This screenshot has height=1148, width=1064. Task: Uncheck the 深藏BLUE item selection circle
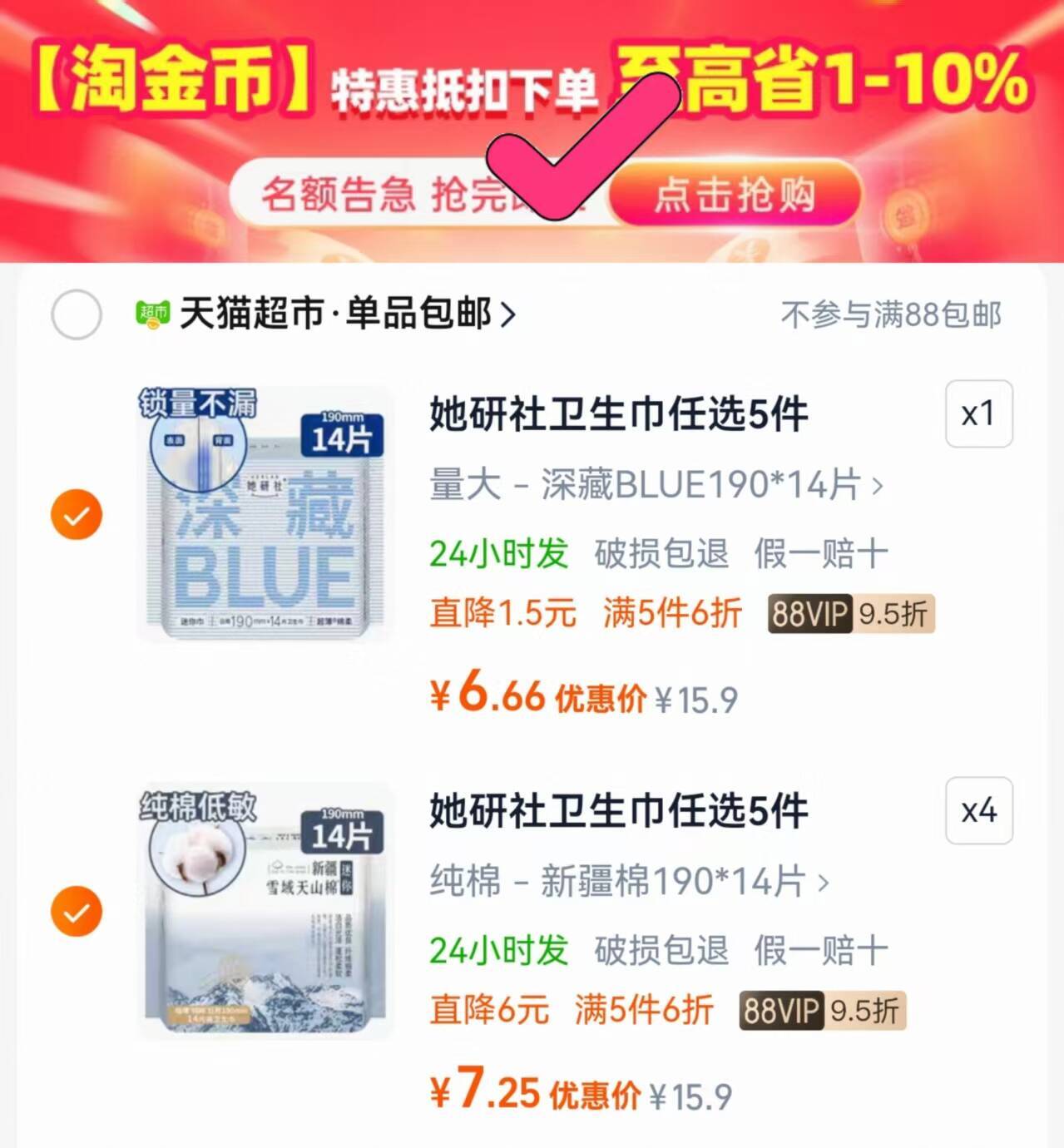(x=77, y=513)
